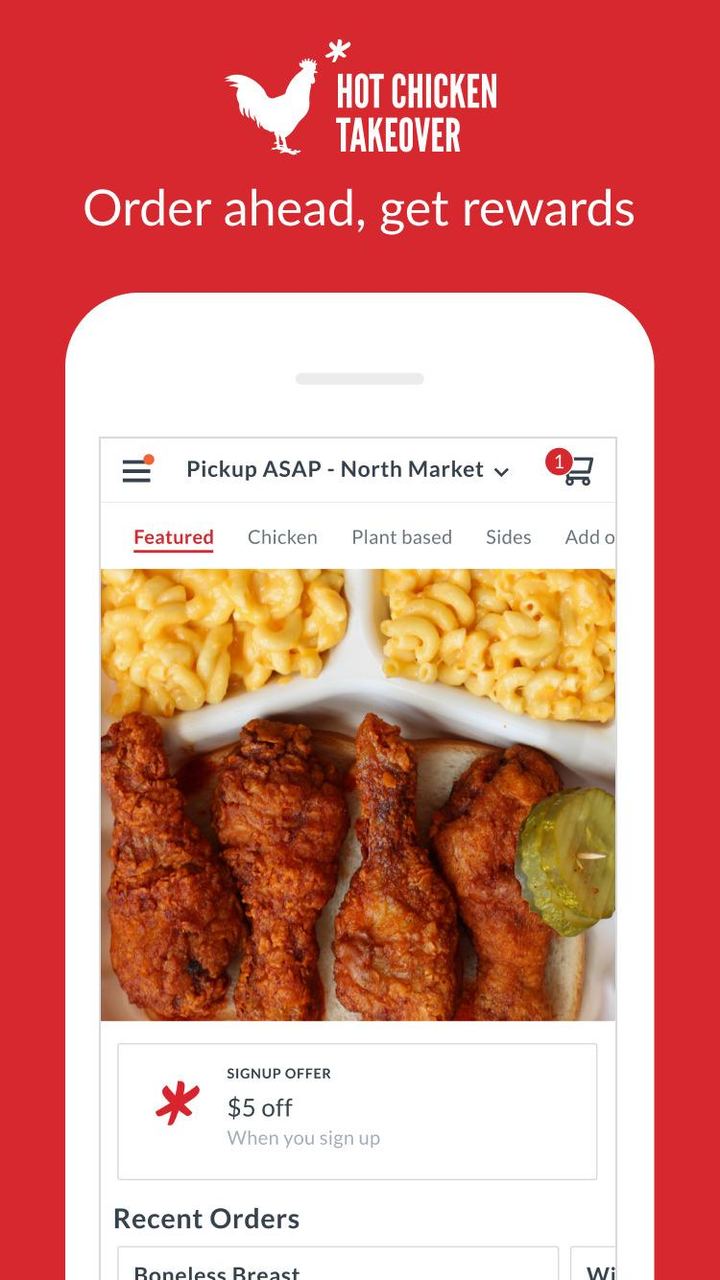This screenshot has width=720, height=1280.
Task: View the Featured items tab
Action: tap(173, 537)
